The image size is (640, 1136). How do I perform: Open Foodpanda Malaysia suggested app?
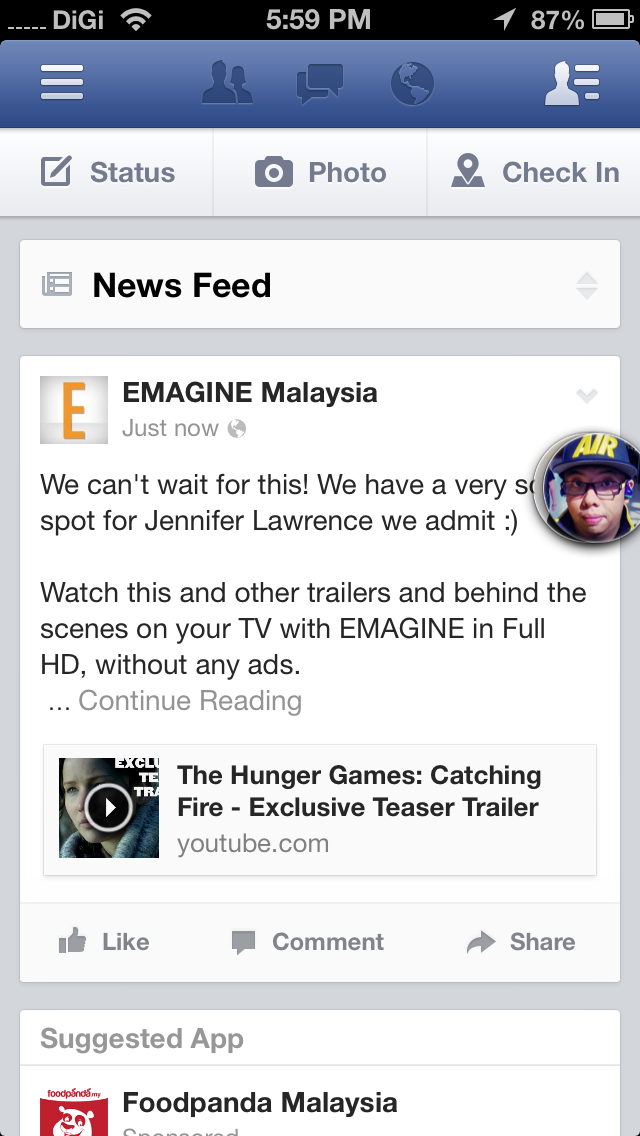[x=259, y=1103]
